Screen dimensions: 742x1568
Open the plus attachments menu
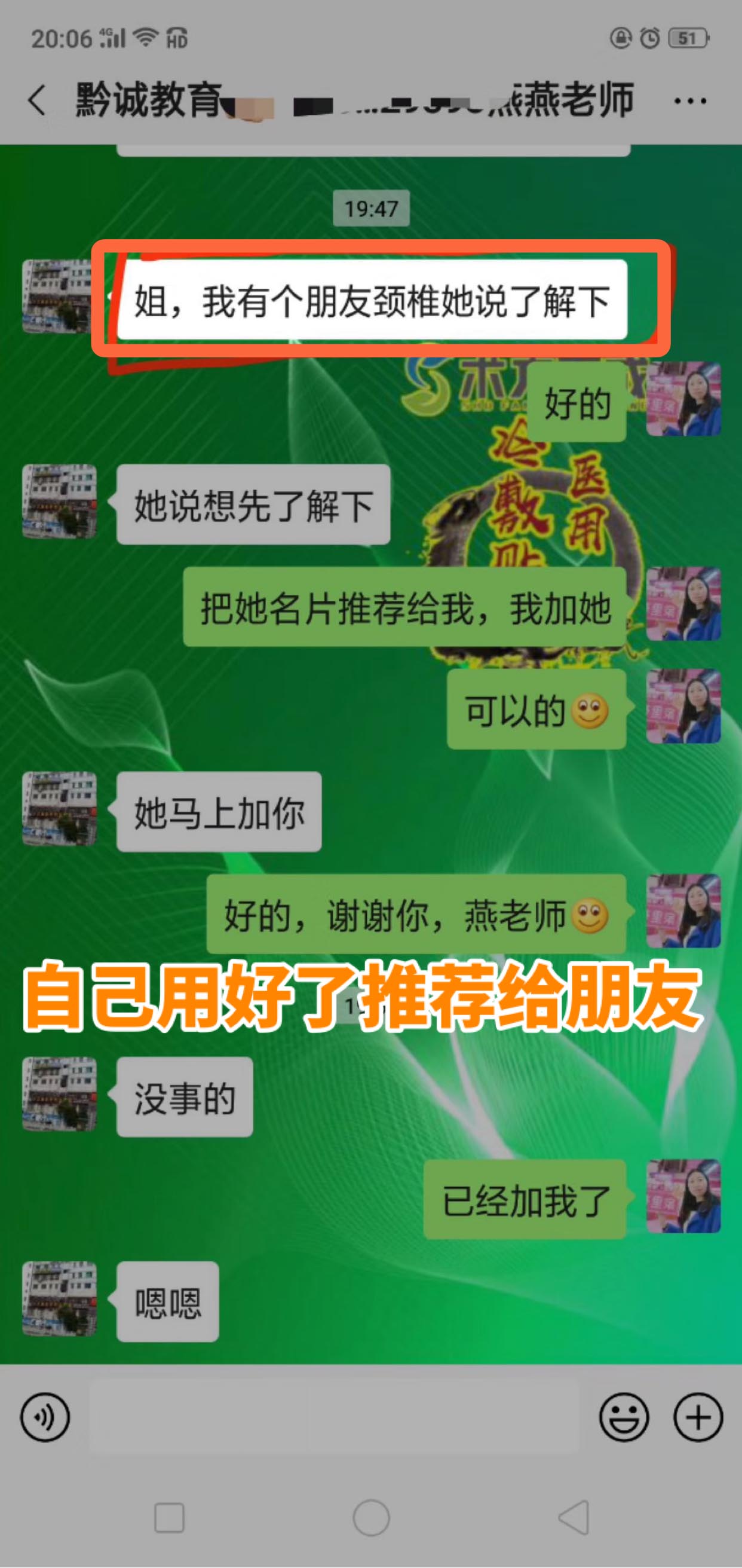coord(698,1417)
